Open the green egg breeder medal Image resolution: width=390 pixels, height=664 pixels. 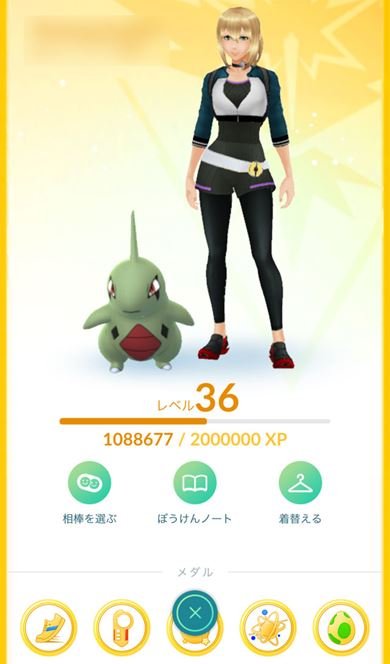click(x=341, y=628)
